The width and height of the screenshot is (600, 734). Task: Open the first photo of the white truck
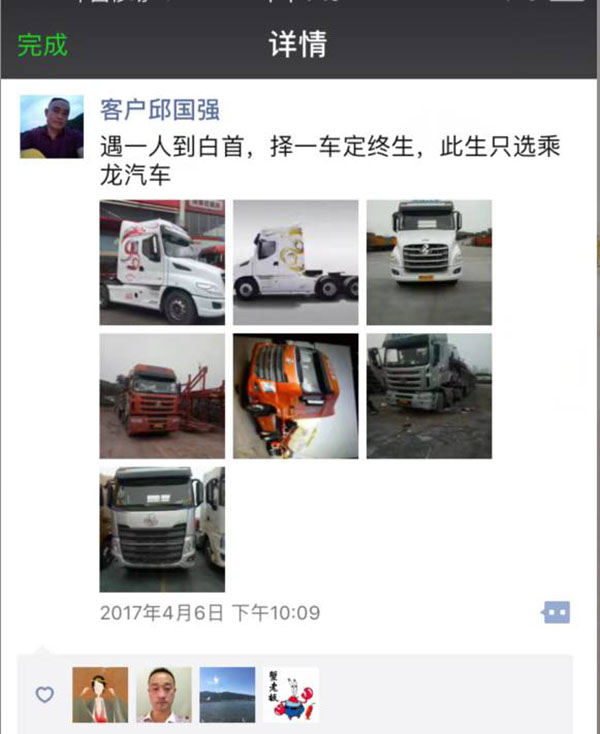click(162, 262)
